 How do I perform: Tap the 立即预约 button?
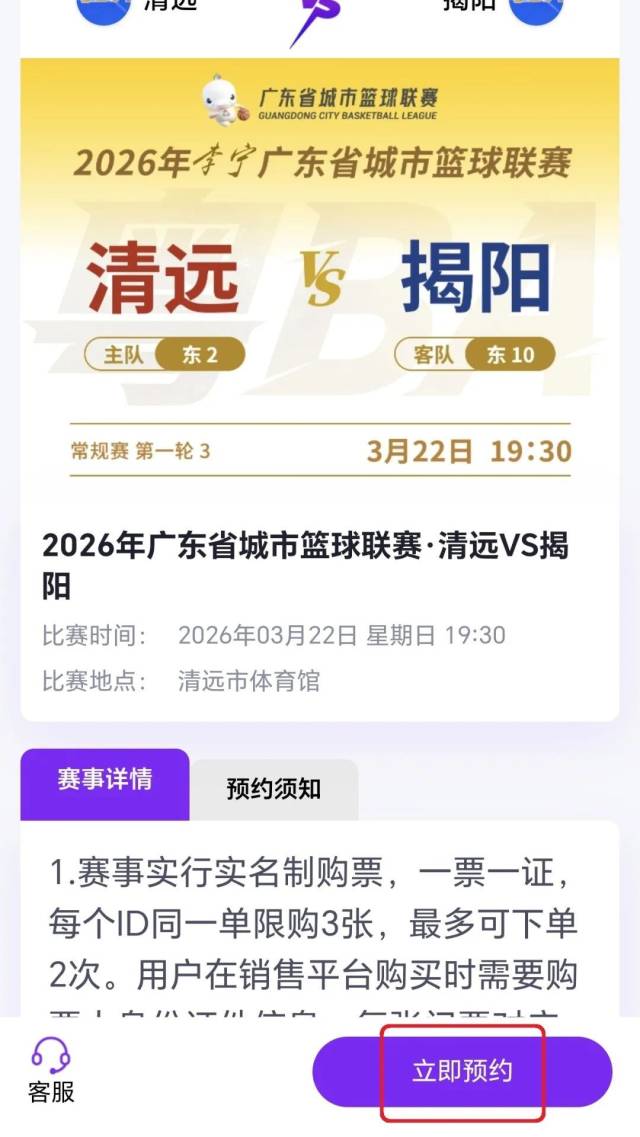click(462, 1071)
